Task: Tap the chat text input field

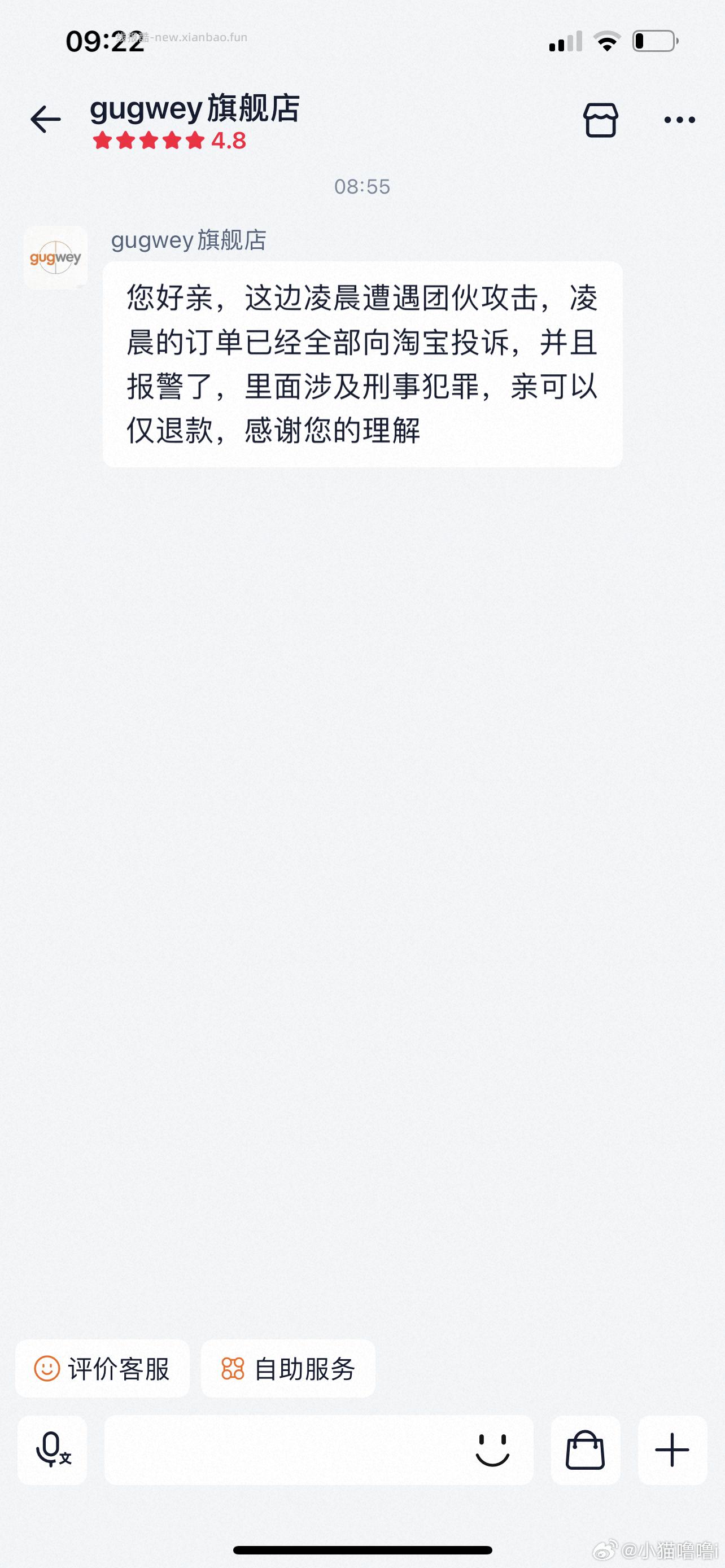Action: pos(274,1452)
